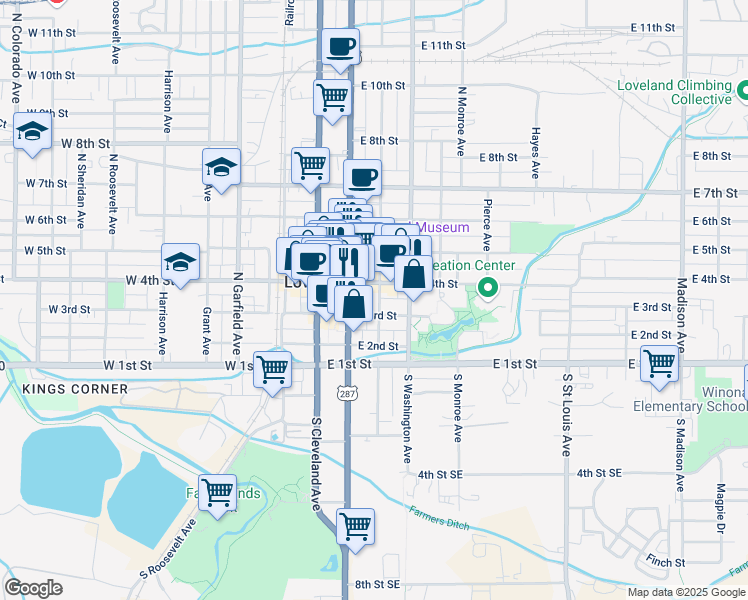Image resolution: width=748 pixels, height=600 pixels.
Task: Select the shopping bag marker near E 3rd St
Action: (x=353, y=308)
